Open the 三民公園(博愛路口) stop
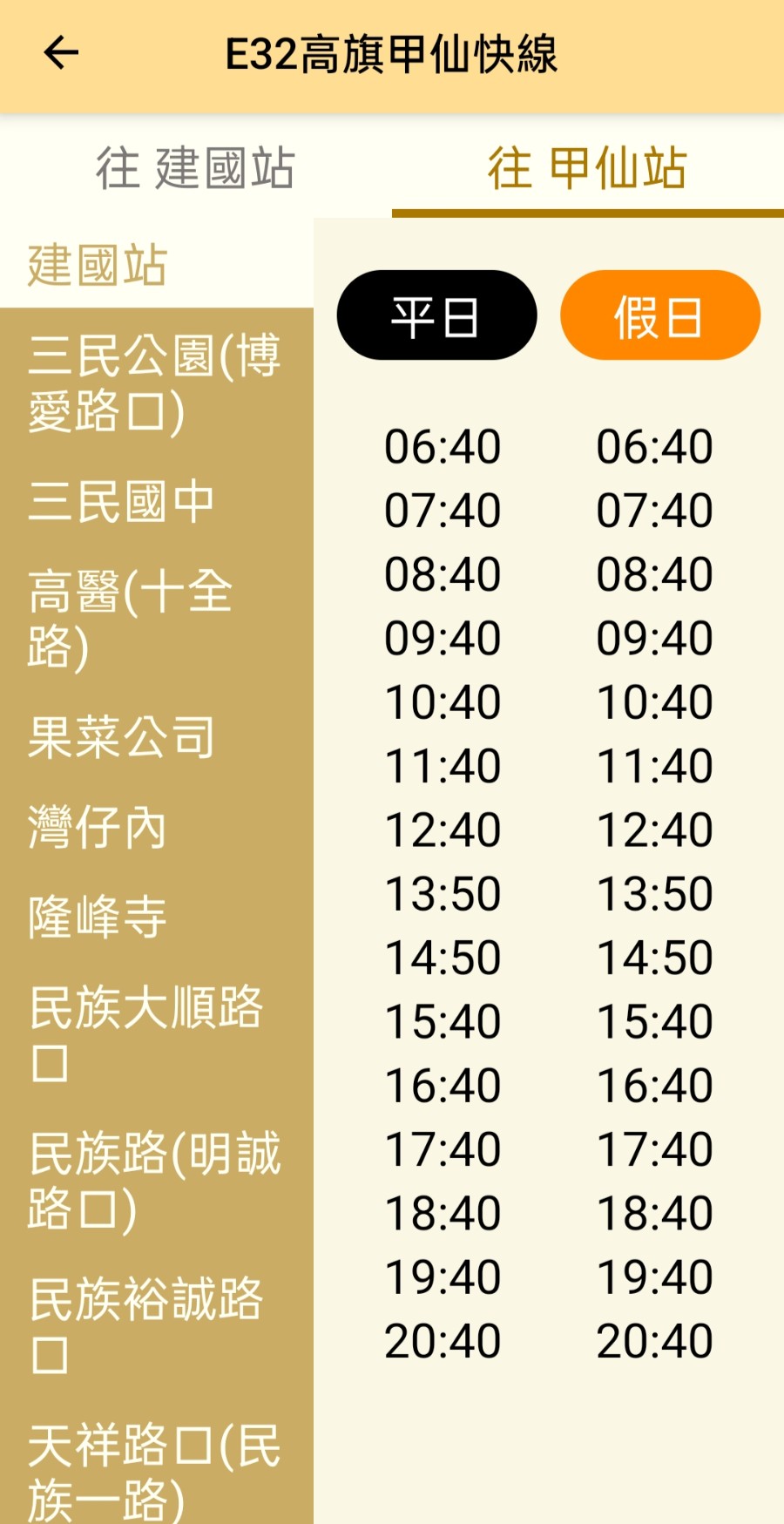 click(157, 383)
